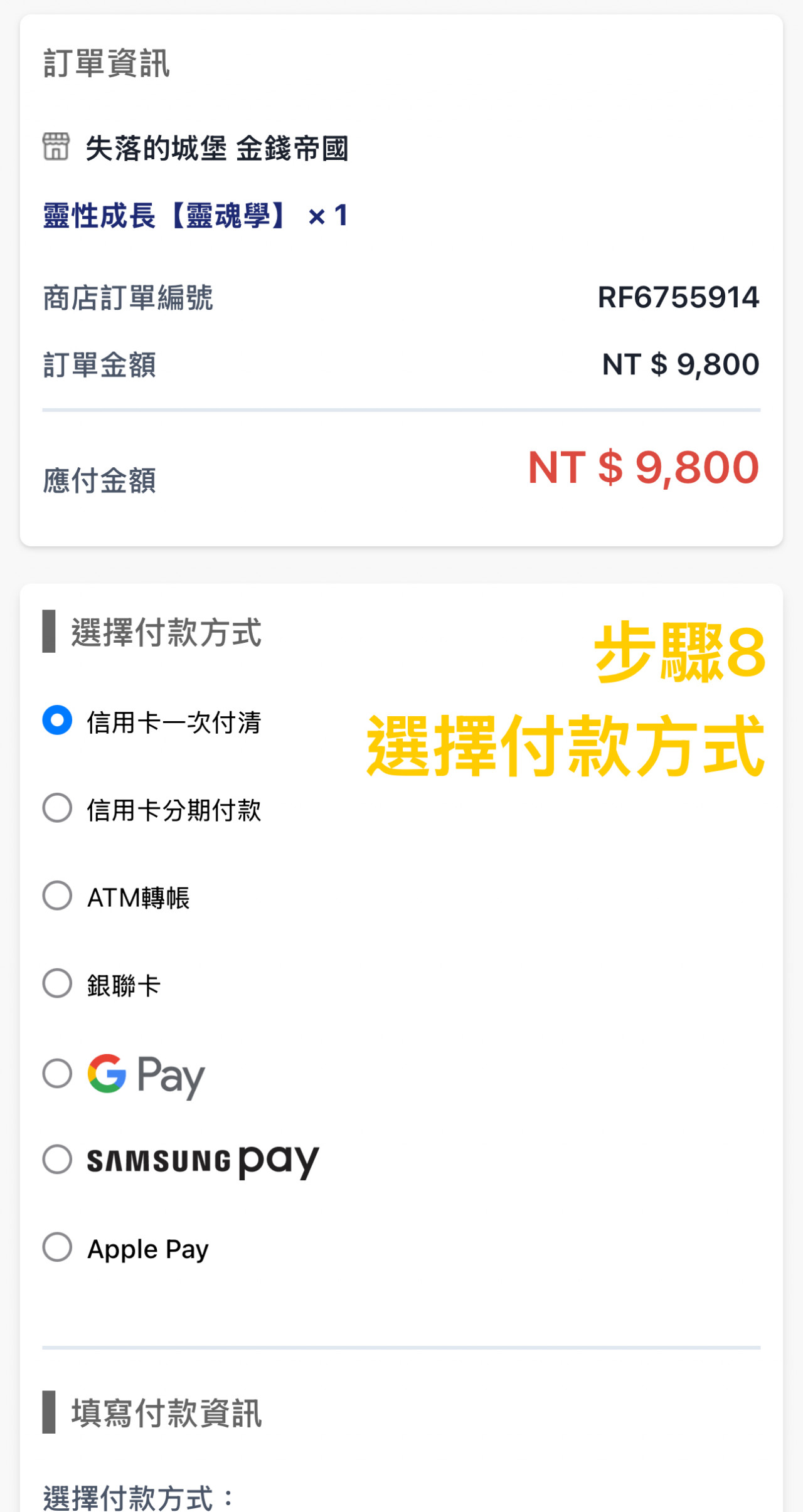Choose Google Pay radio button
The image size is (803, 1512).
(x=57, y=1074)
